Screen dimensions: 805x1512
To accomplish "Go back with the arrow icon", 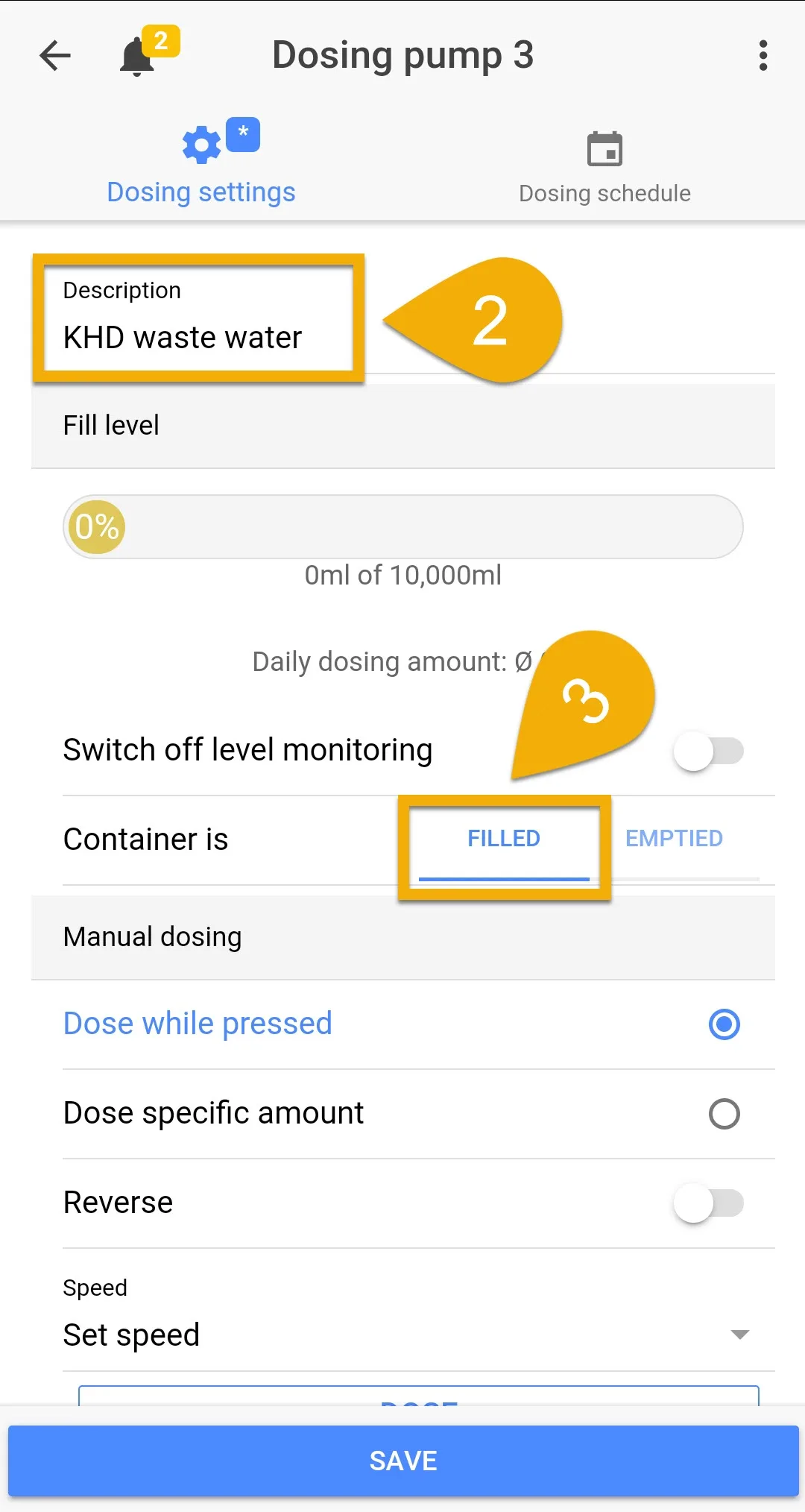I will pos(55,55).
